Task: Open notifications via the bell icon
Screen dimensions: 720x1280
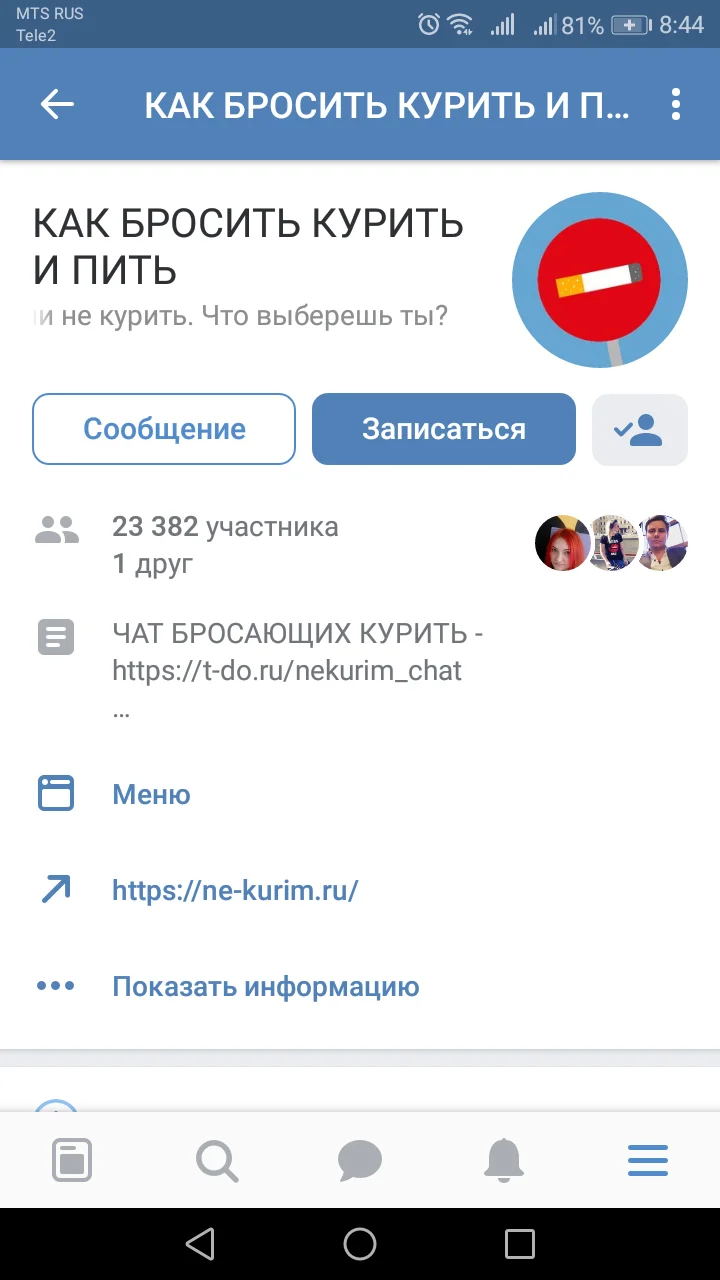Action: [x=504, y=1160]
